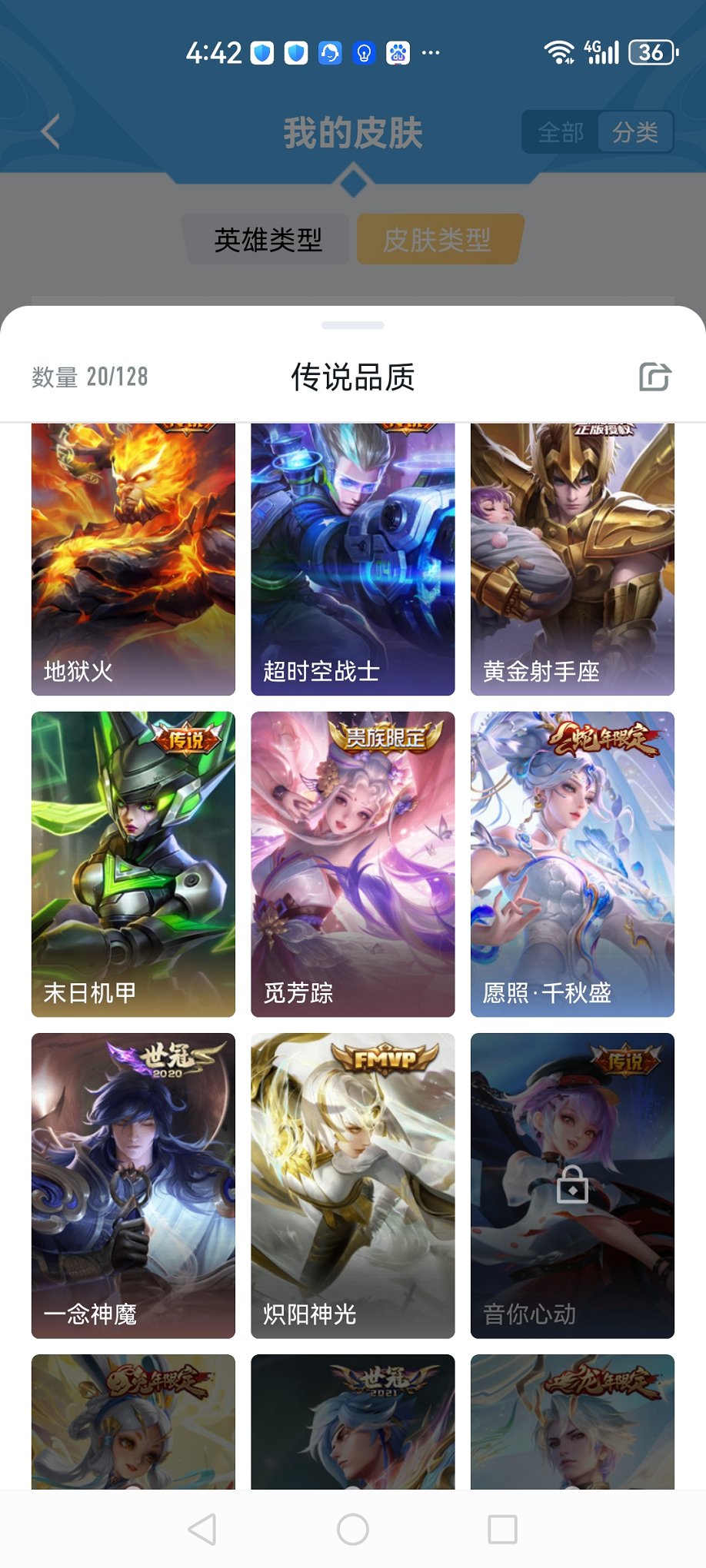Image resolution: width=706 pixels, height=1568 pixels.
Task: Tap the share icon next to 传说品质
Action: point(654,377)
